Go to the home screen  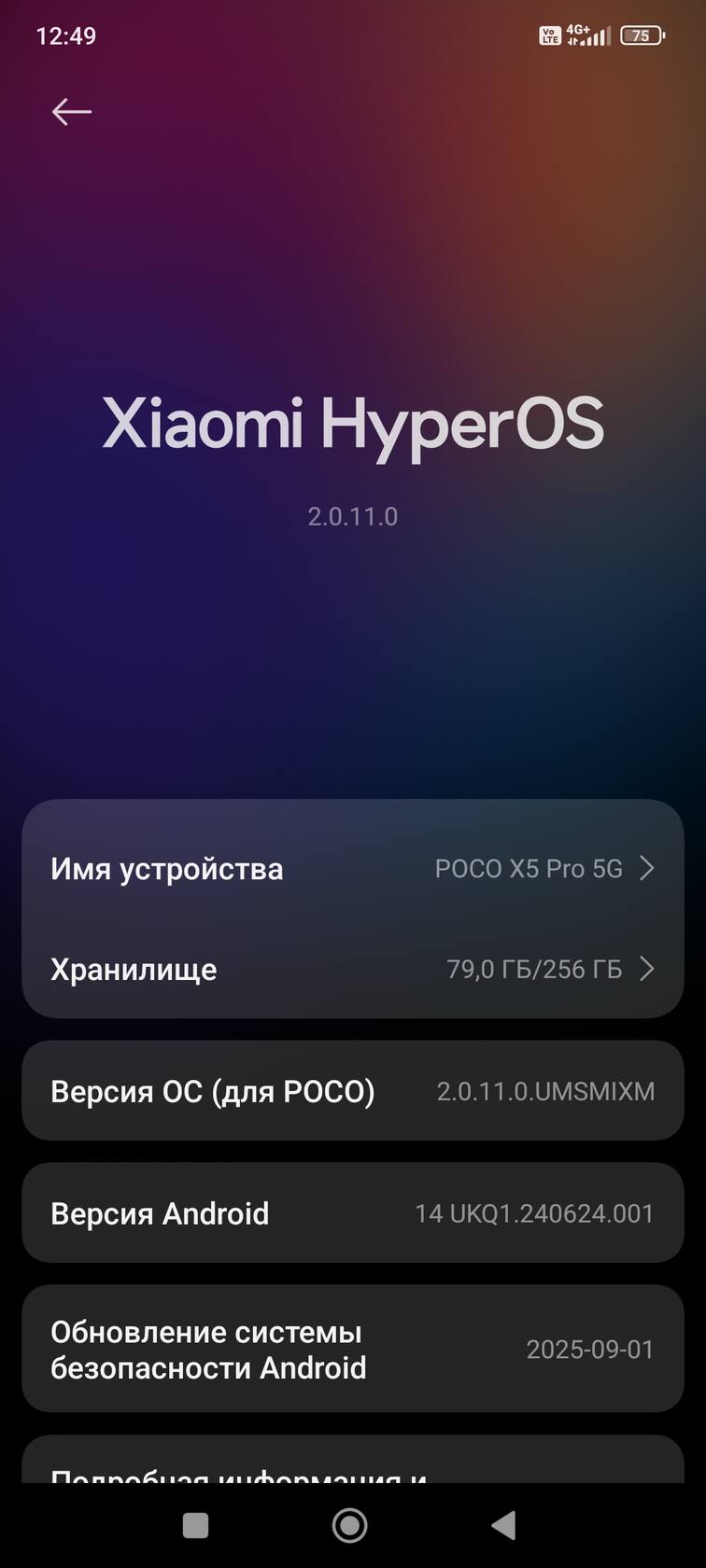click(x=350, y=1525)
